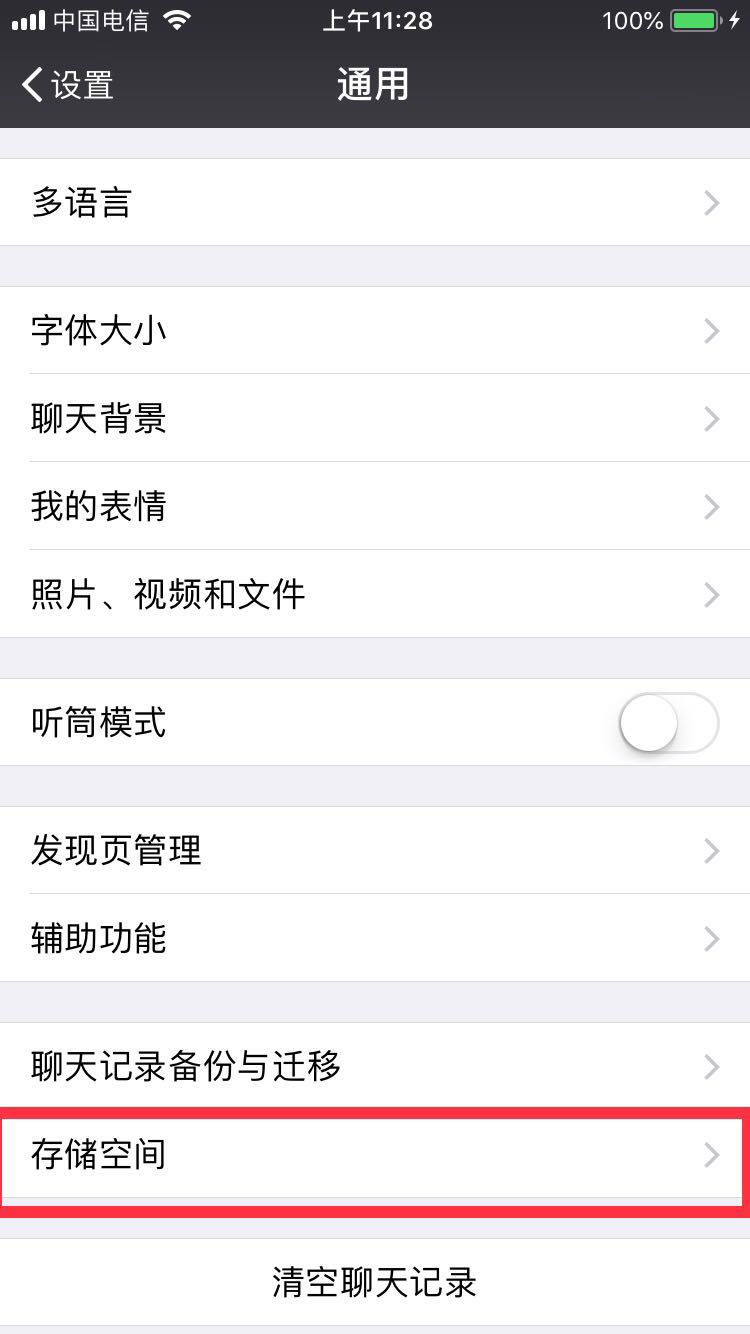
Task: Open 聊天记录备份与迁移
Action: coord(375,1067)
